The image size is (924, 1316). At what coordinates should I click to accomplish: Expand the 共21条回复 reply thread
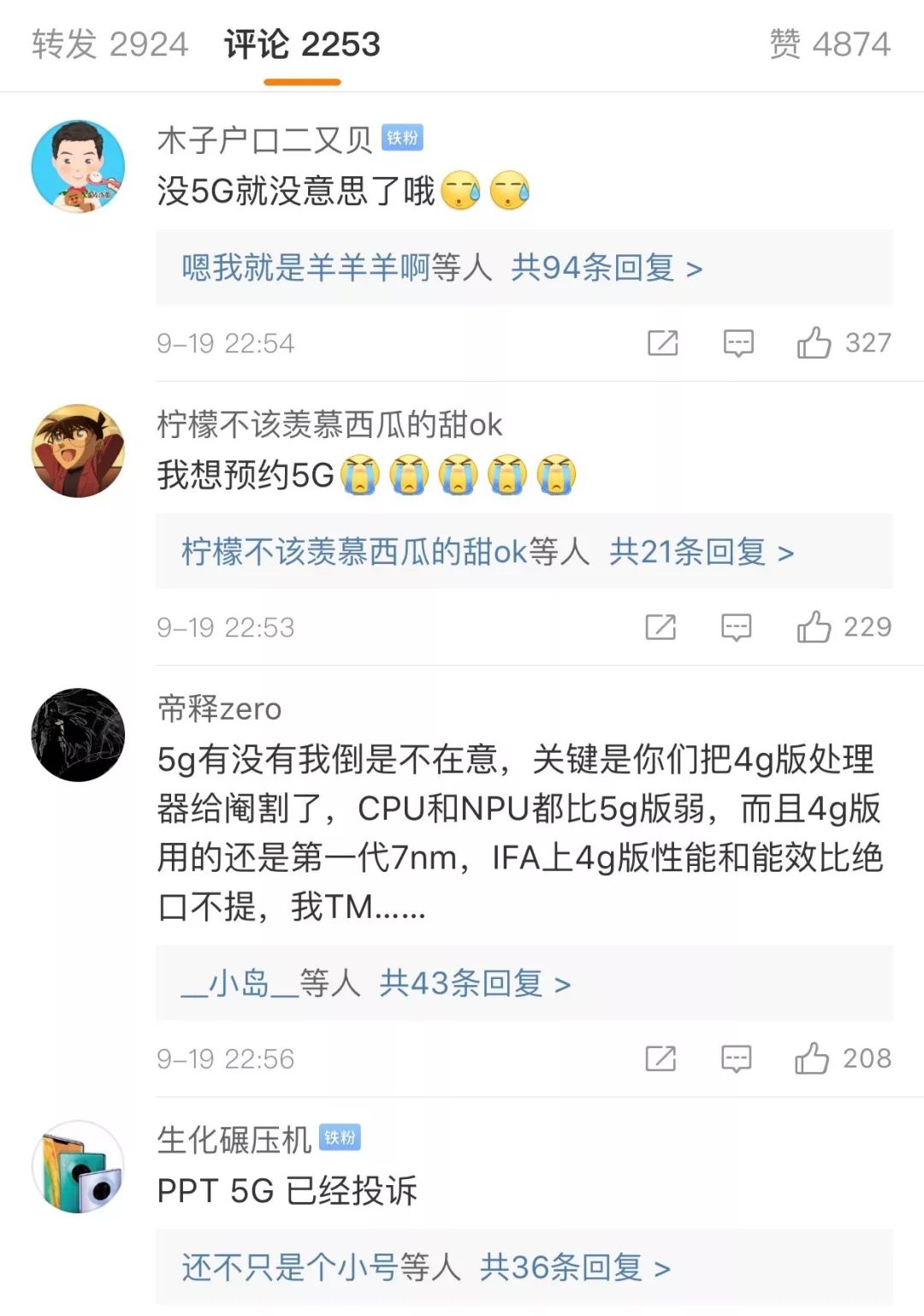[x=701, y=552]
